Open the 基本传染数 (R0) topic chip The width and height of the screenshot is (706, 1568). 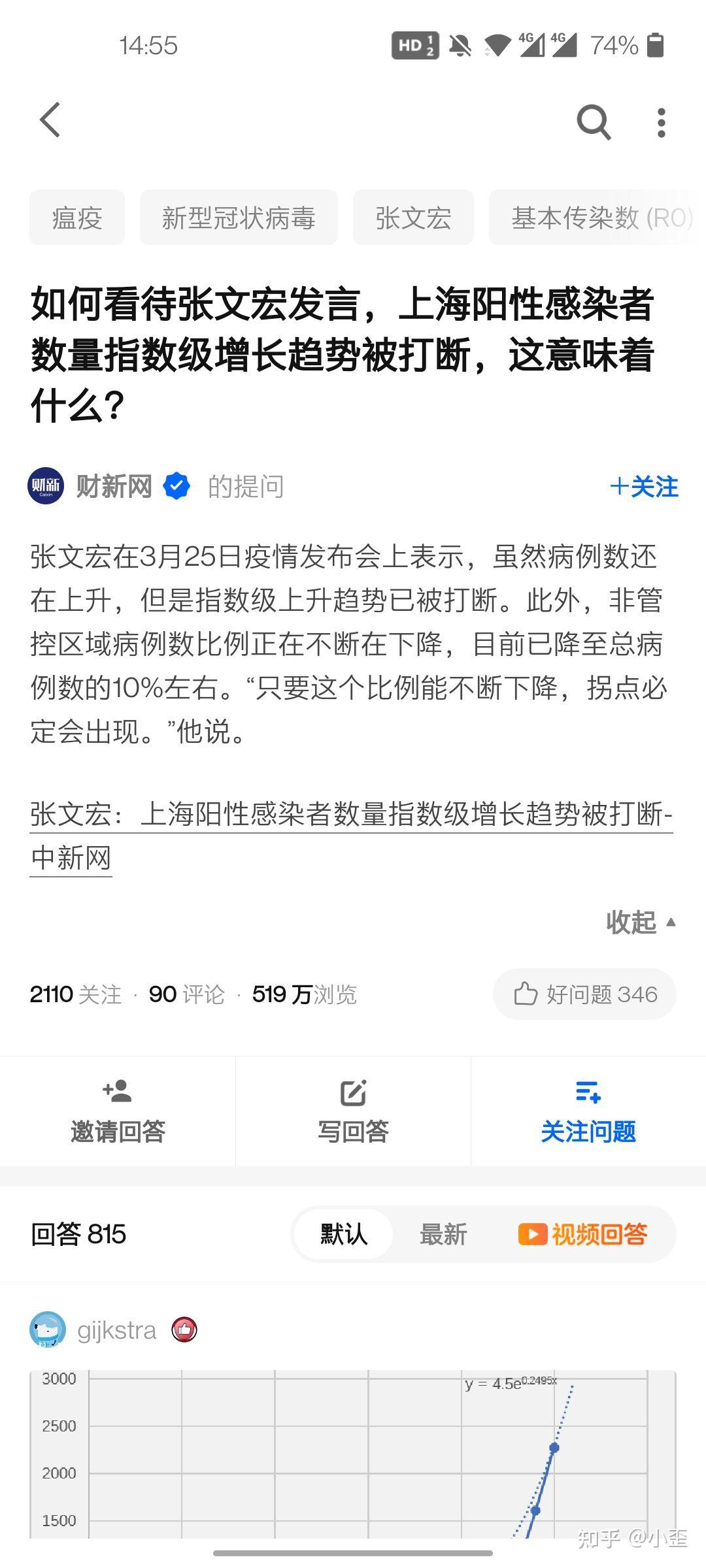[597, 218]
